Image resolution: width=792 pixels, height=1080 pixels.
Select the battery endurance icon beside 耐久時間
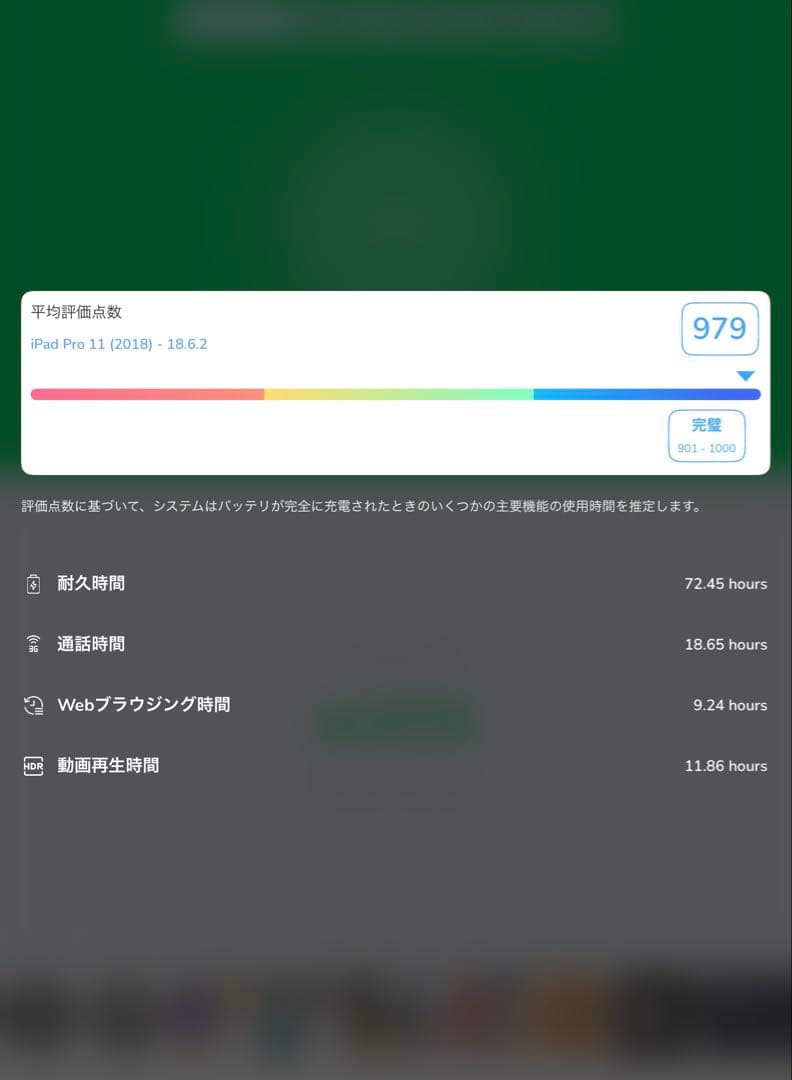click(33, 583)
